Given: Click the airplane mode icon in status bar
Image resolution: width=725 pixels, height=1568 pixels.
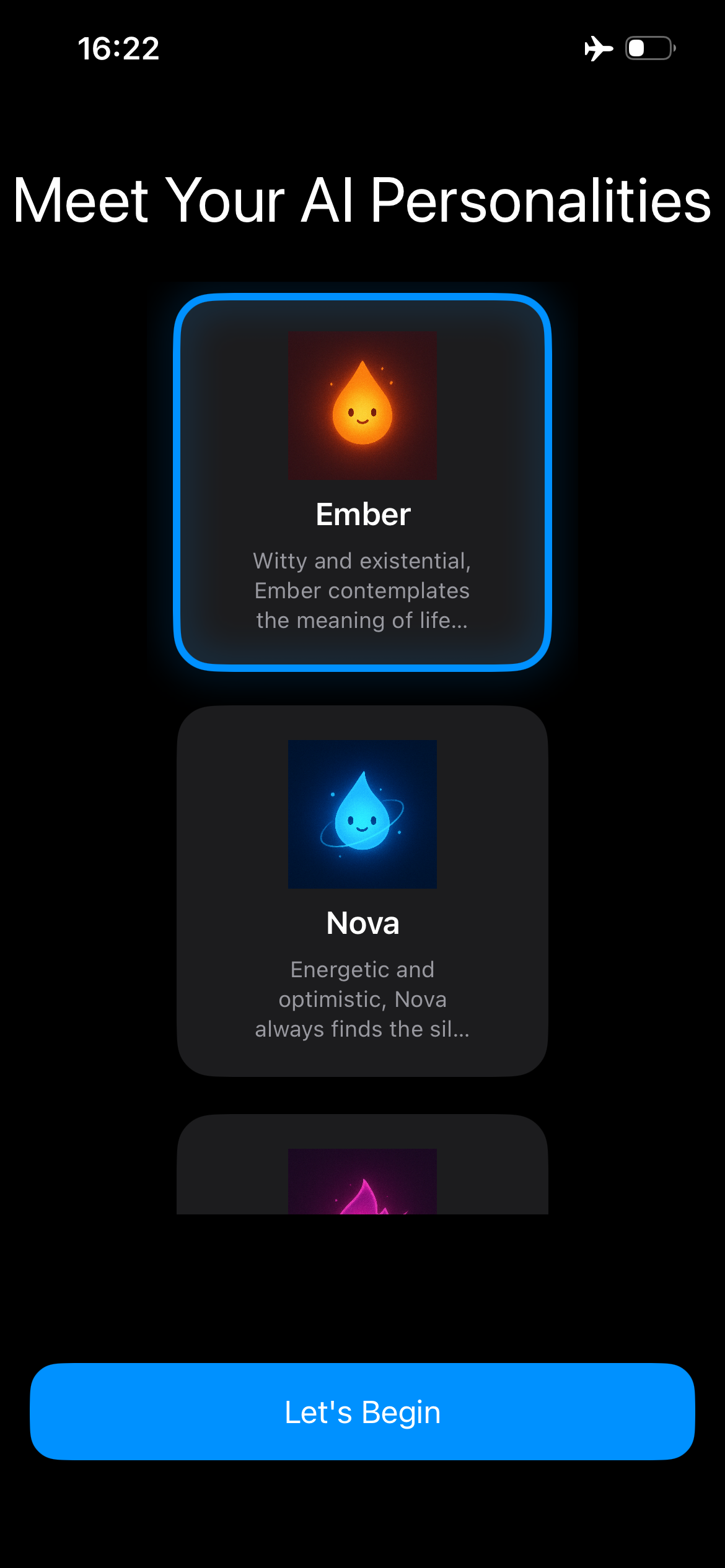Looking at the screenshot, I should point(599,48).
